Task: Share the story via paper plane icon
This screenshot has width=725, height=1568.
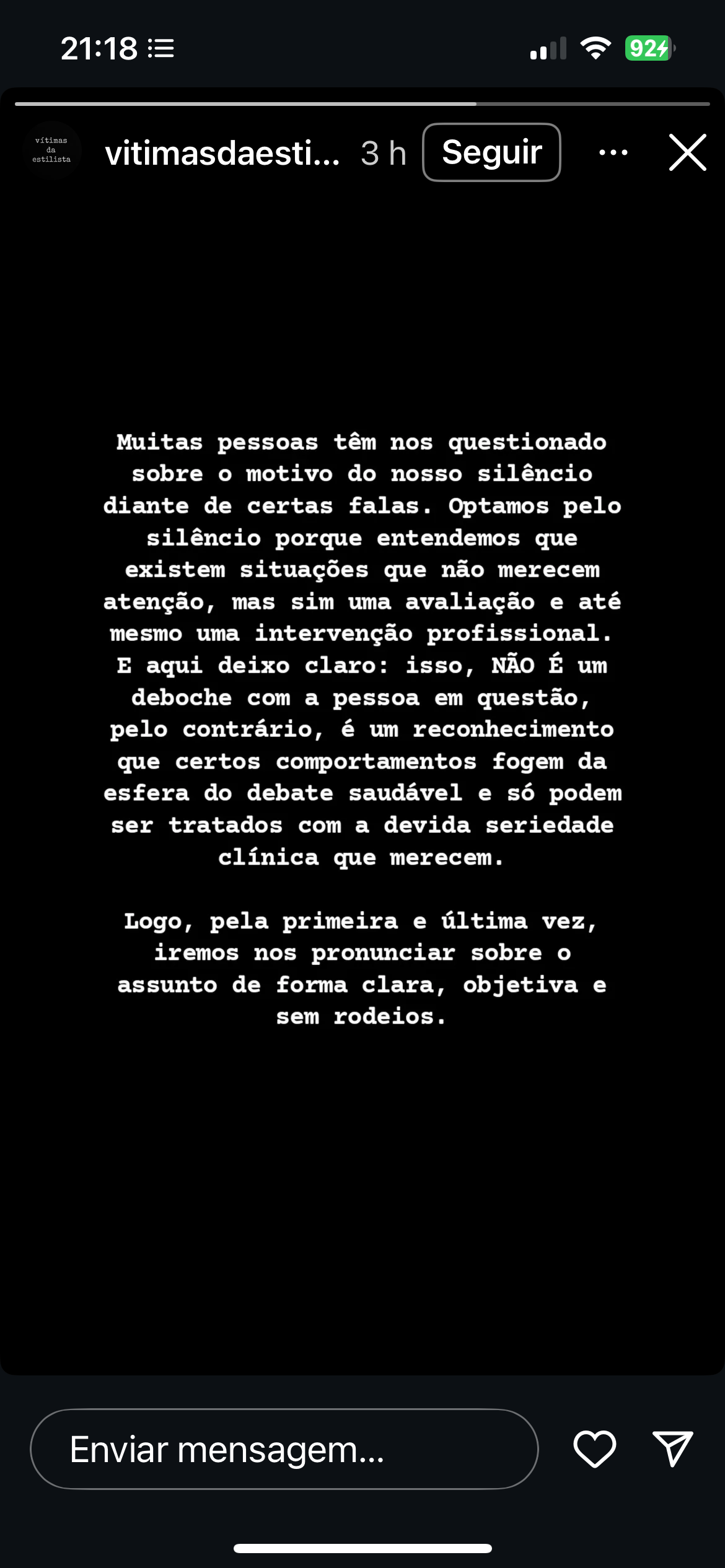Action: [672, 1448]
